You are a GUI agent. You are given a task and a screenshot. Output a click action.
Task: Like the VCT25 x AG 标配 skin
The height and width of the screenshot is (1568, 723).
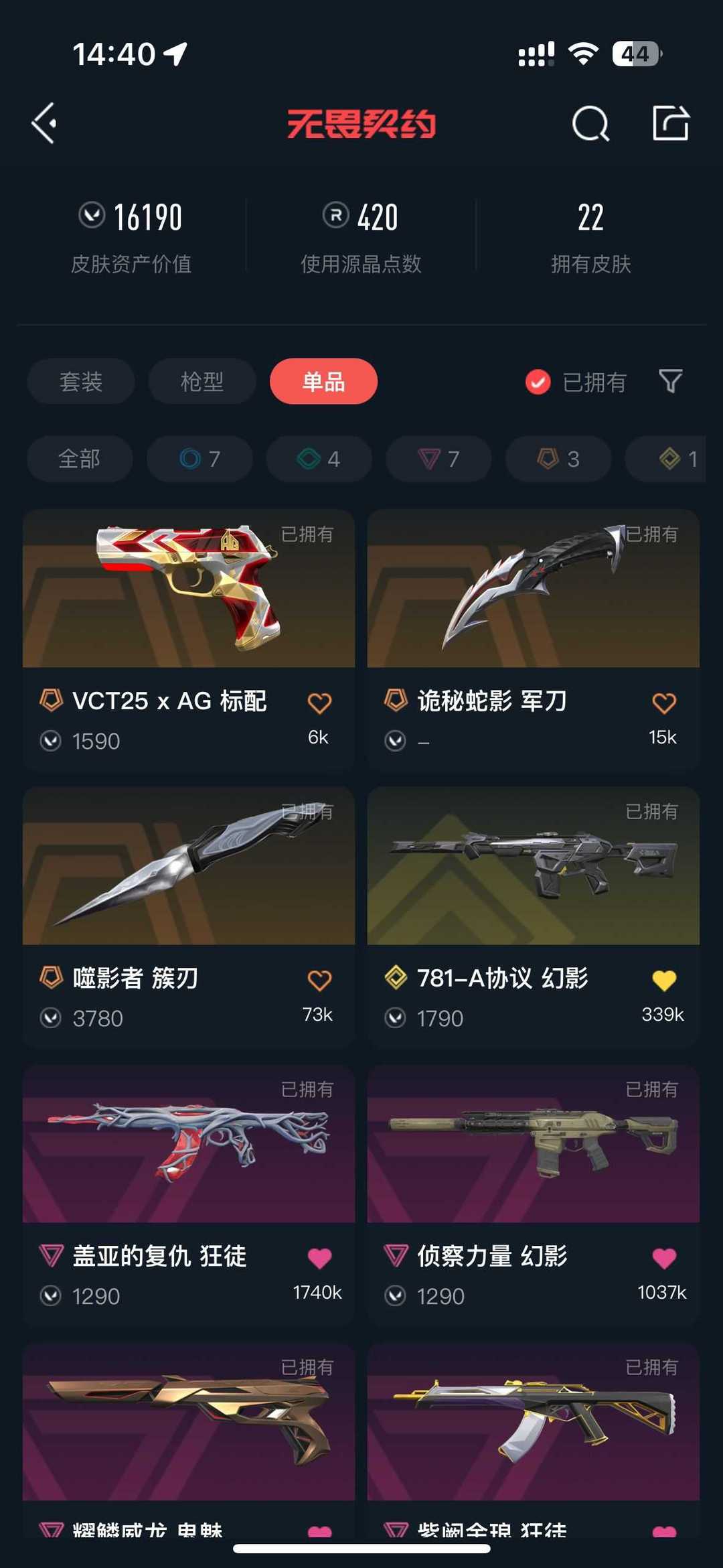coord(319,703)
